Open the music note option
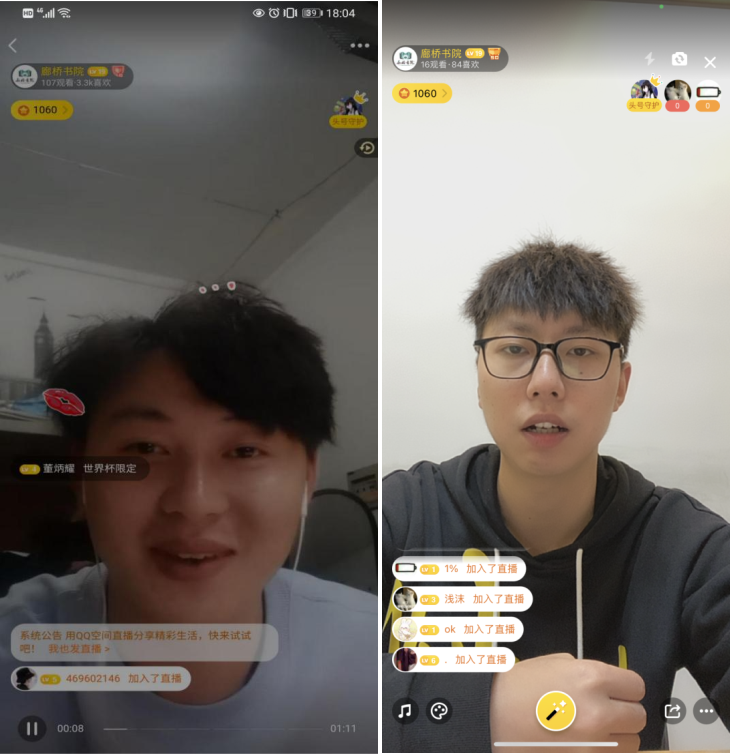This screenshot has width=730, height=754. pos(404,711)
